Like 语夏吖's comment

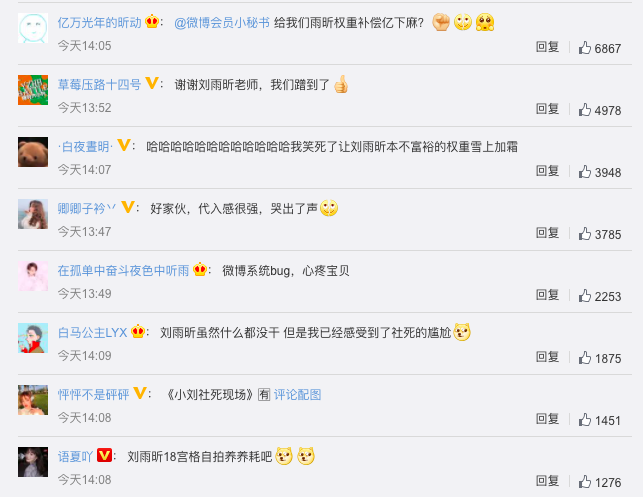coord(600,481)
